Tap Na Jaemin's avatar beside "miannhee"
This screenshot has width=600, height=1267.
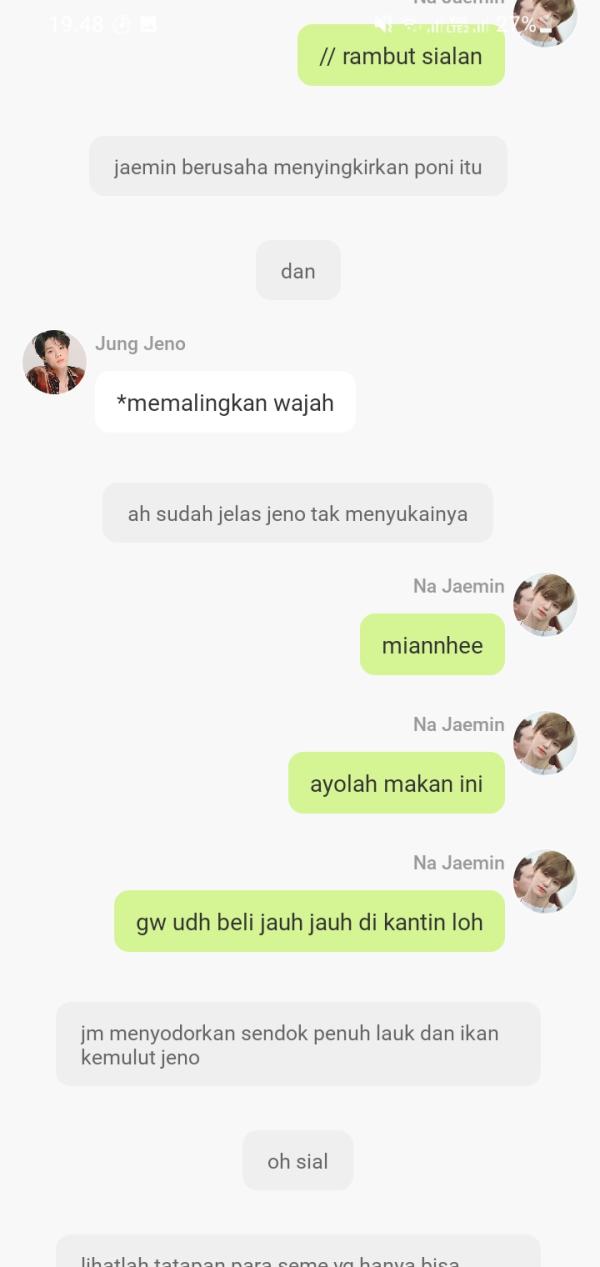pos(544,605)
